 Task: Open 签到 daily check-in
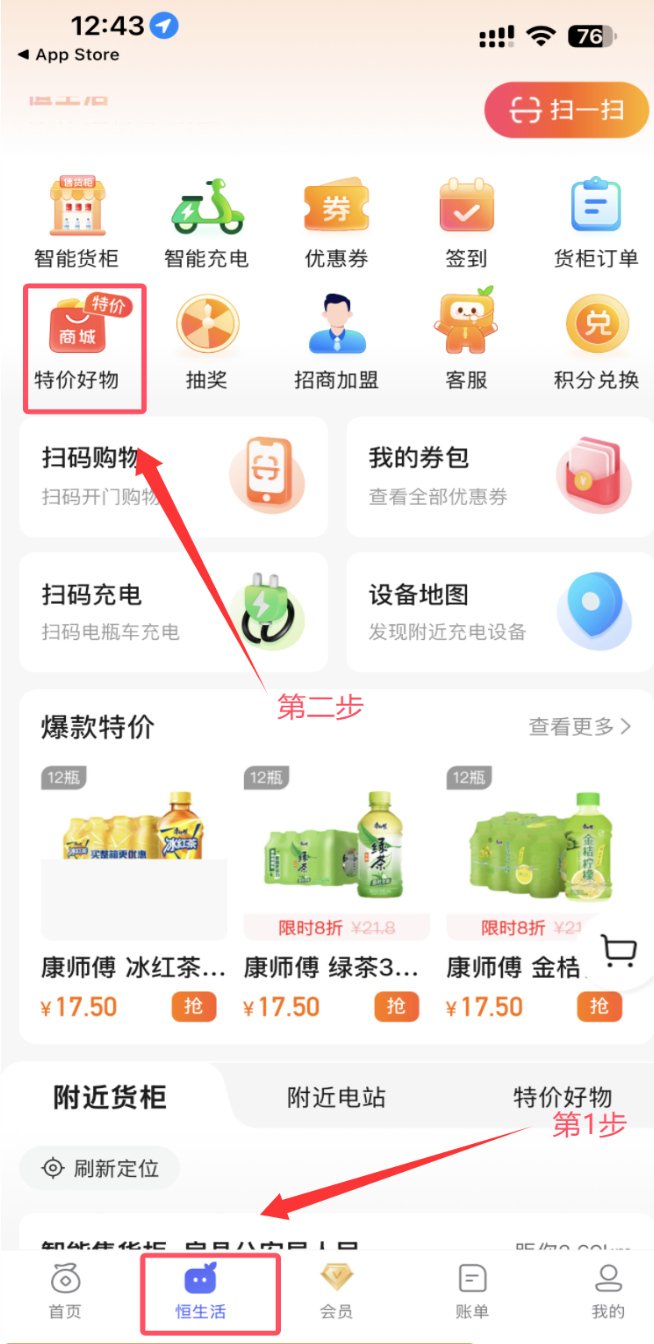pyautogui.click(x=466, y=222)
